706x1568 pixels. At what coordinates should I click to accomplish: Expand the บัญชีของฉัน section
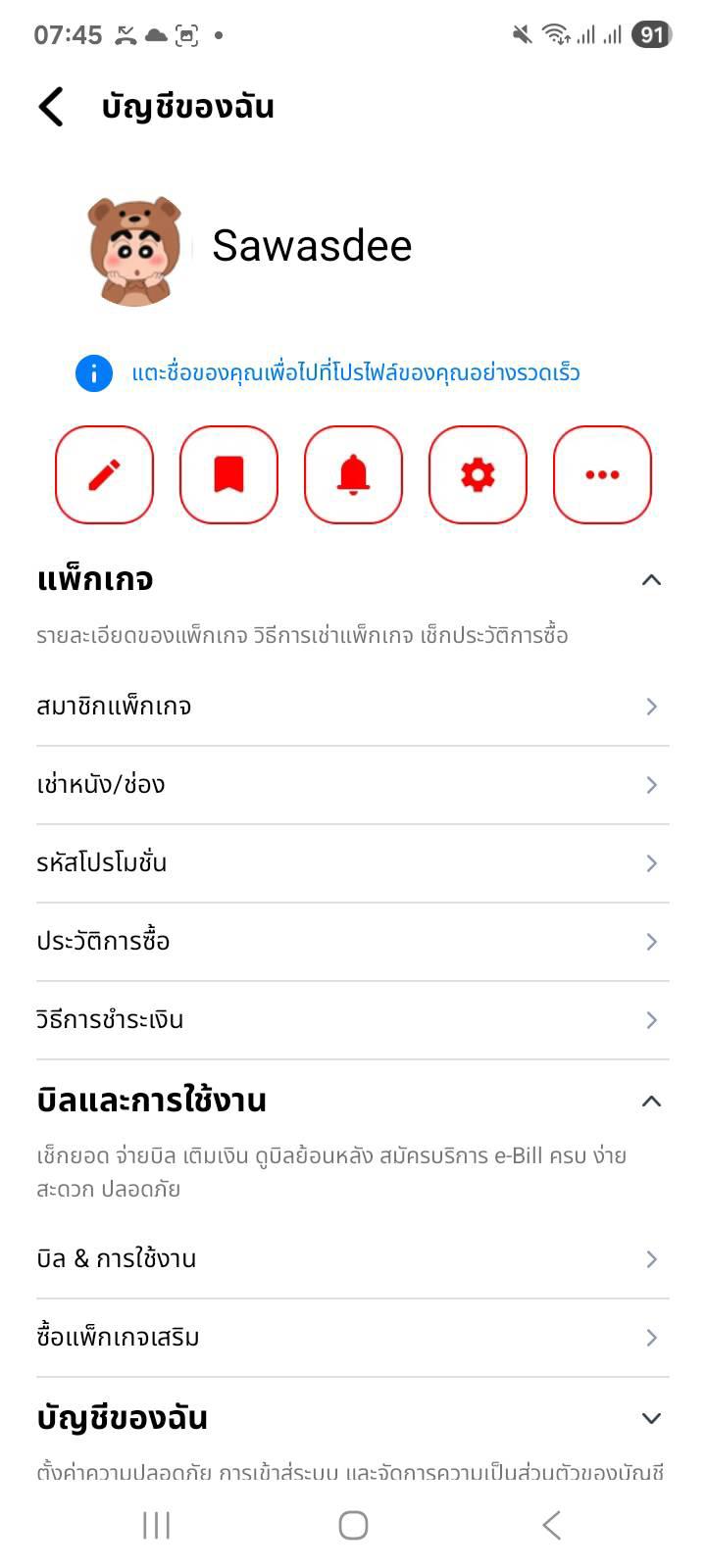coord(650,1418)
